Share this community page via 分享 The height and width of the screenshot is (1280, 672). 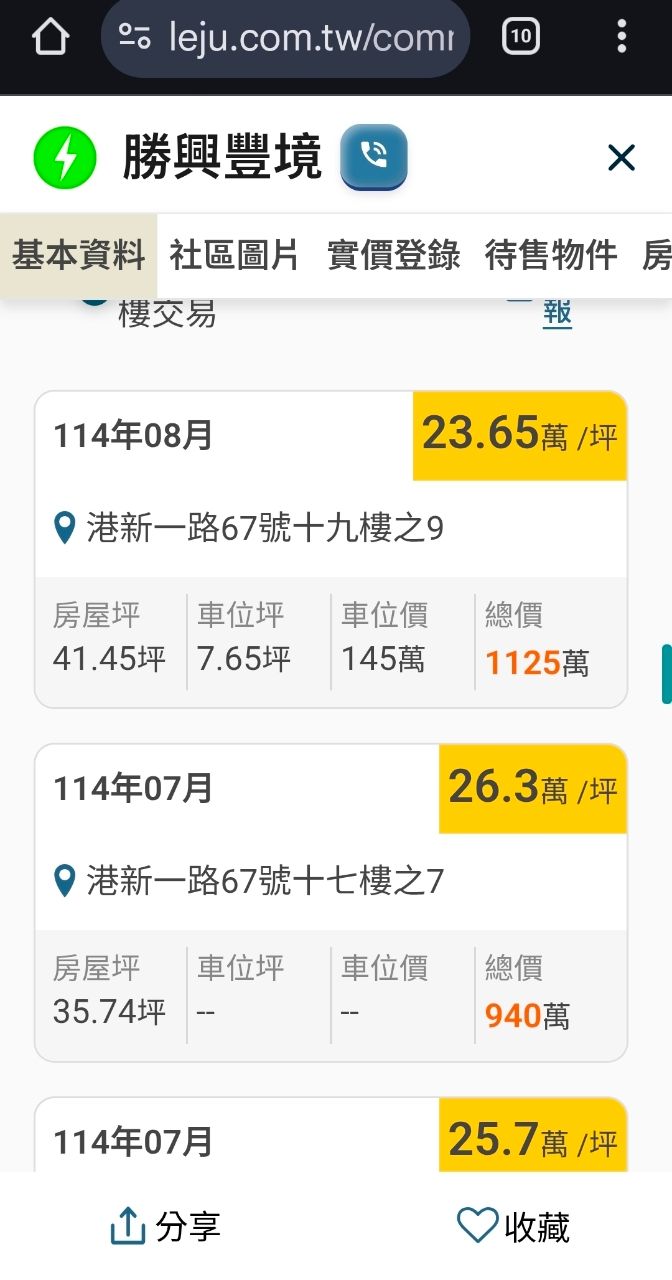pyautogui.click(x=166, y=1226)
